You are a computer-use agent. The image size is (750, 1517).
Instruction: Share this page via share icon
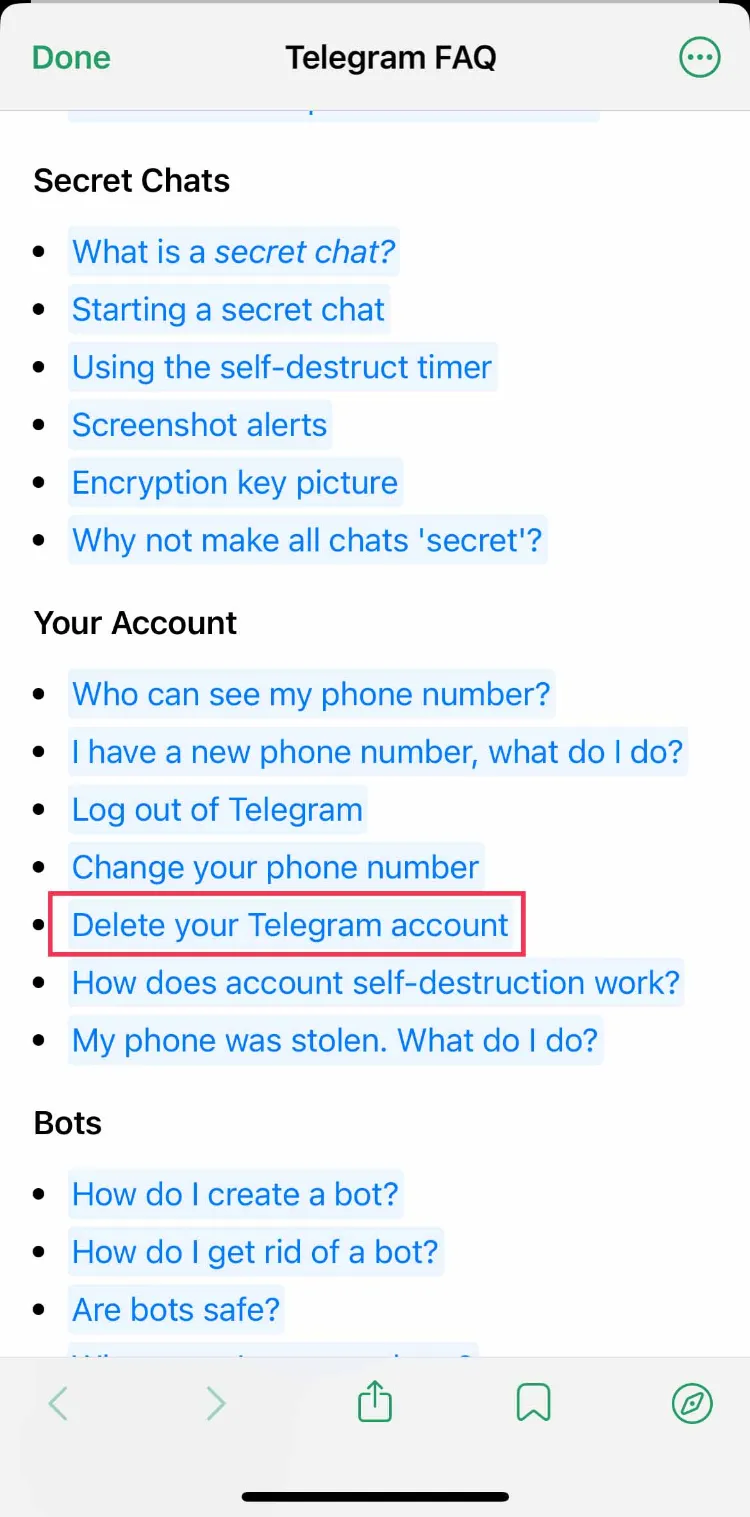(375, 1402)
